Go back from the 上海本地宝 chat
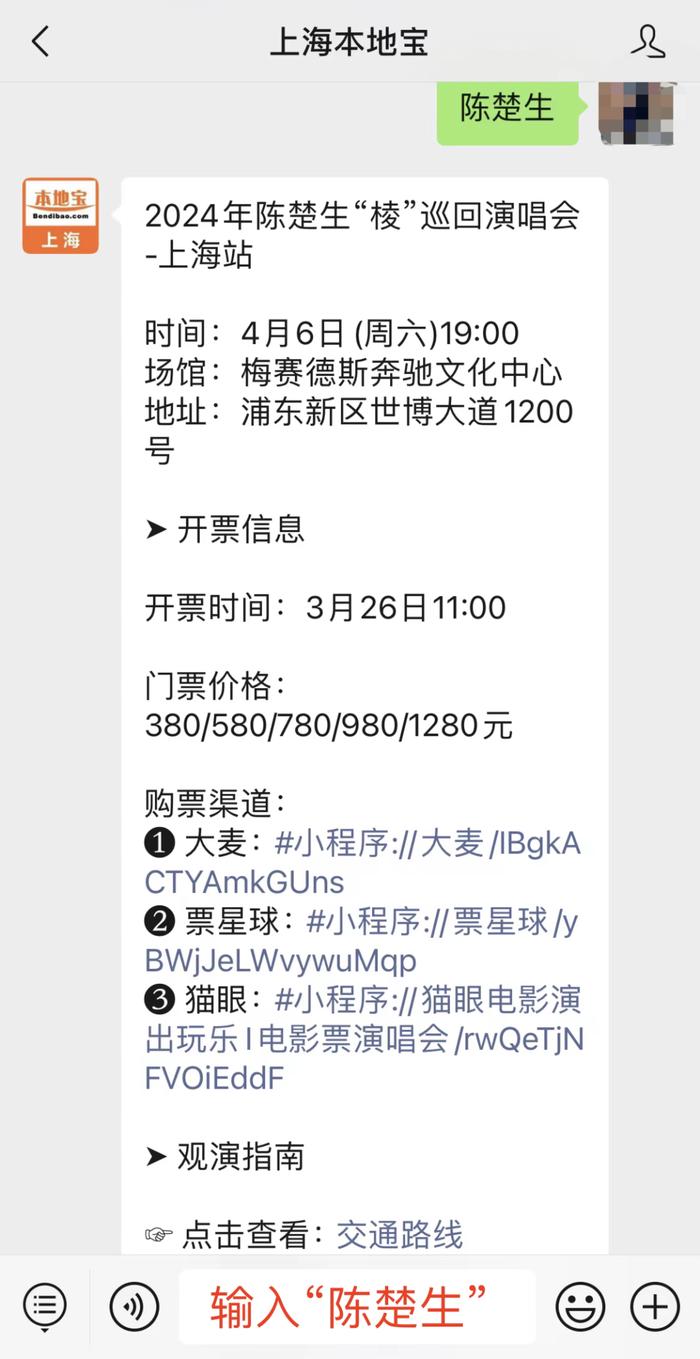The height and width of the screenshot is (1359, 700). 40,42
